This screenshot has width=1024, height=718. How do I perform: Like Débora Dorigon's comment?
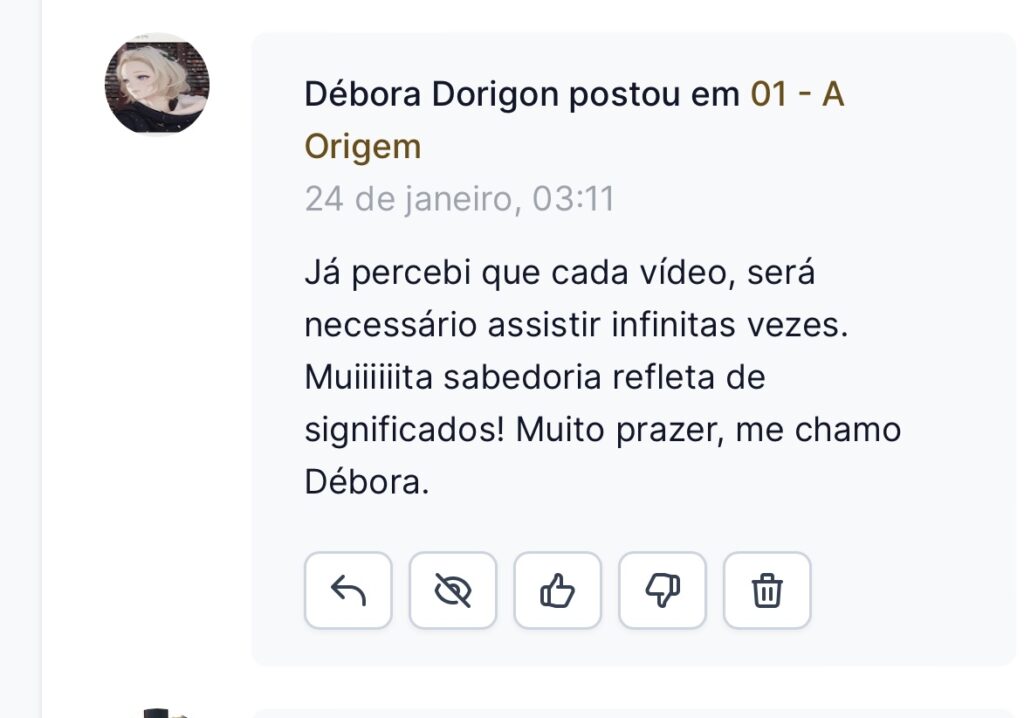[x=557, y=591]
